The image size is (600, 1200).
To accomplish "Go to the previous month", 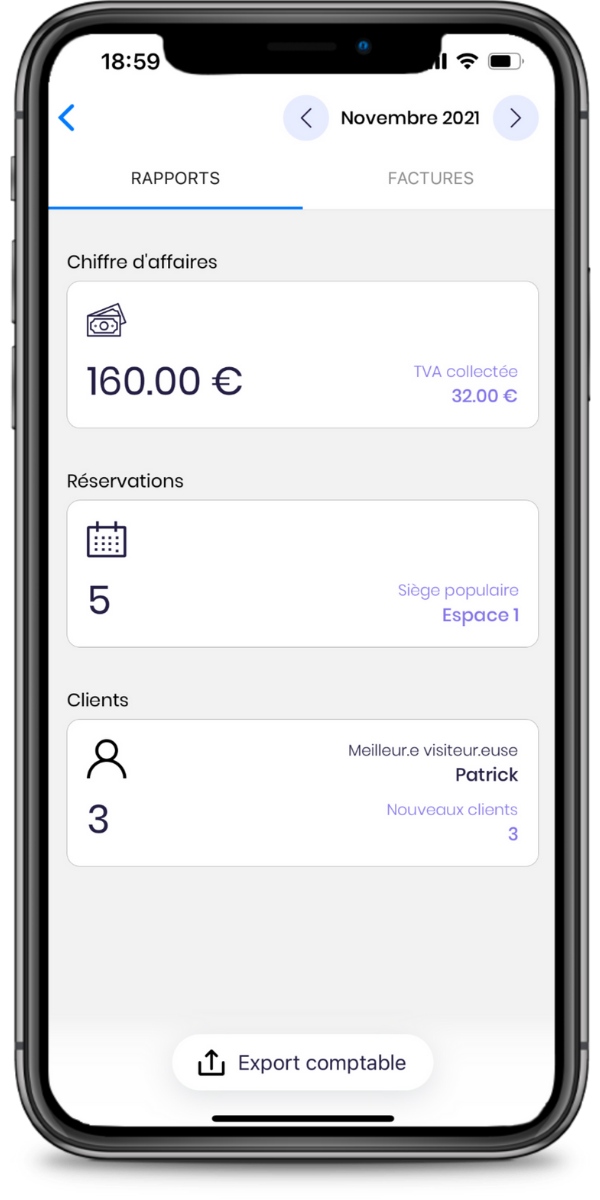I will pyautogui.click(x=306, y=118).
